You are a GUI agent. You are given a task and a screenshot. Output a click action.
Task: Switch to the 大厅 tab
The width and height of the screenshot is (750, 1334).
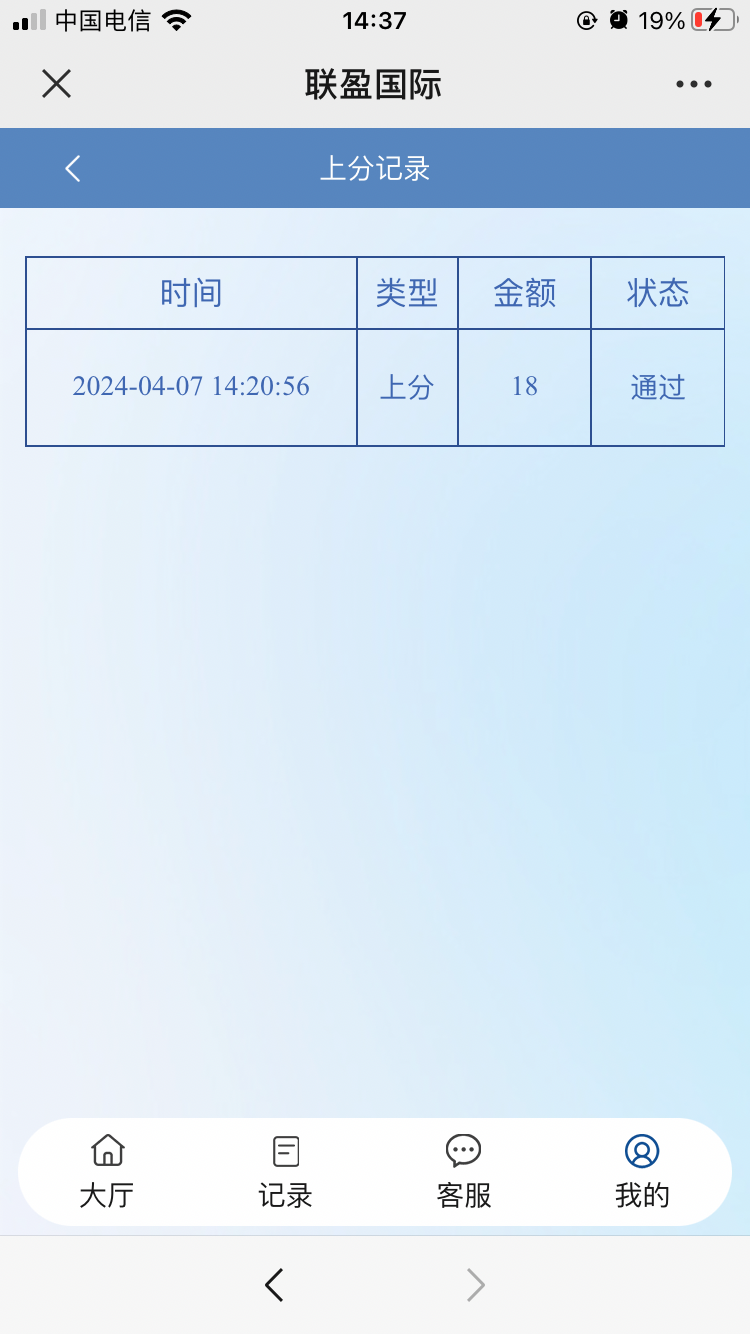107,1172
